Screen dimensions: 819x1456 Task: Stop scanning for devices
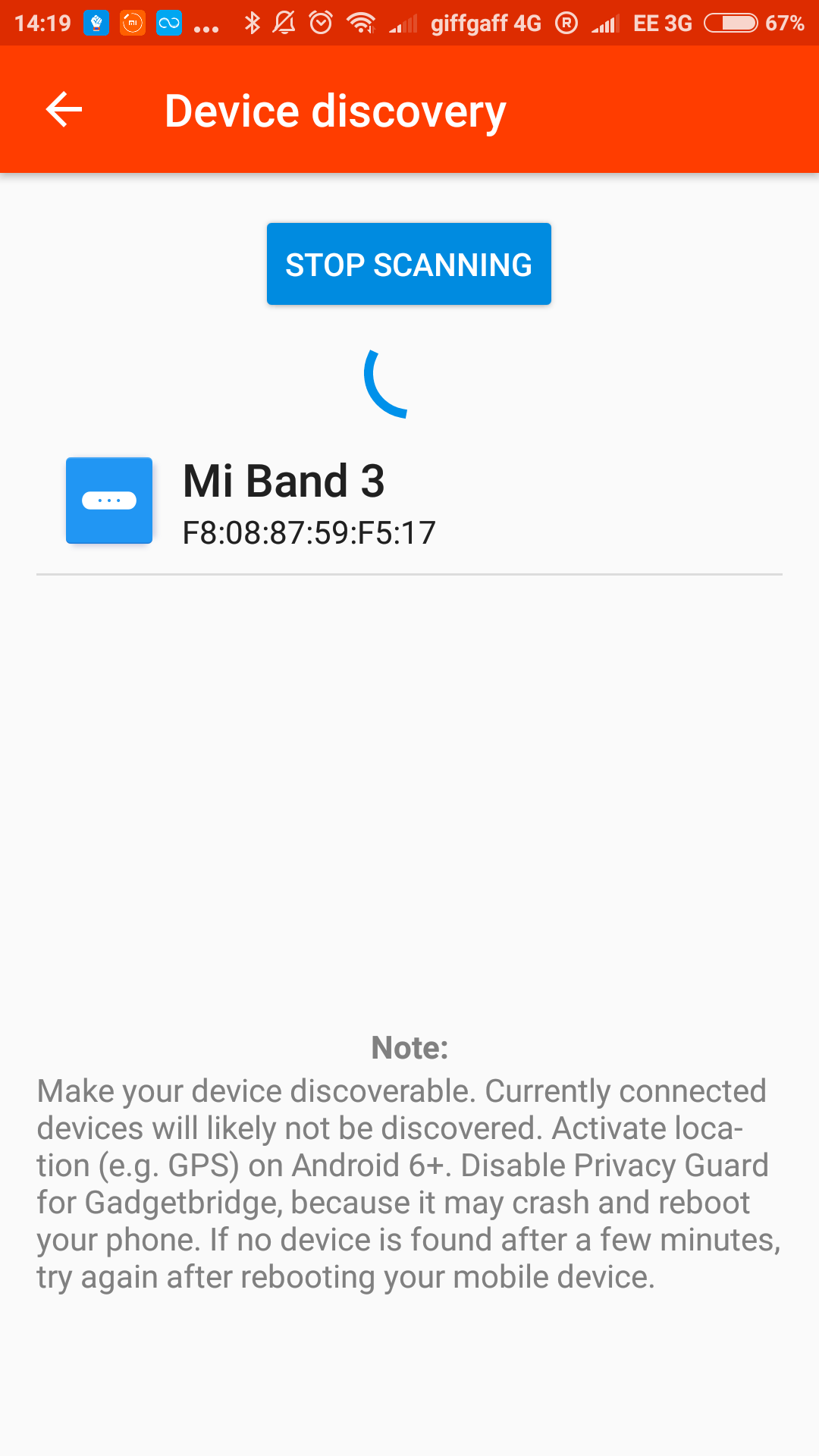(x=409, y=265)
